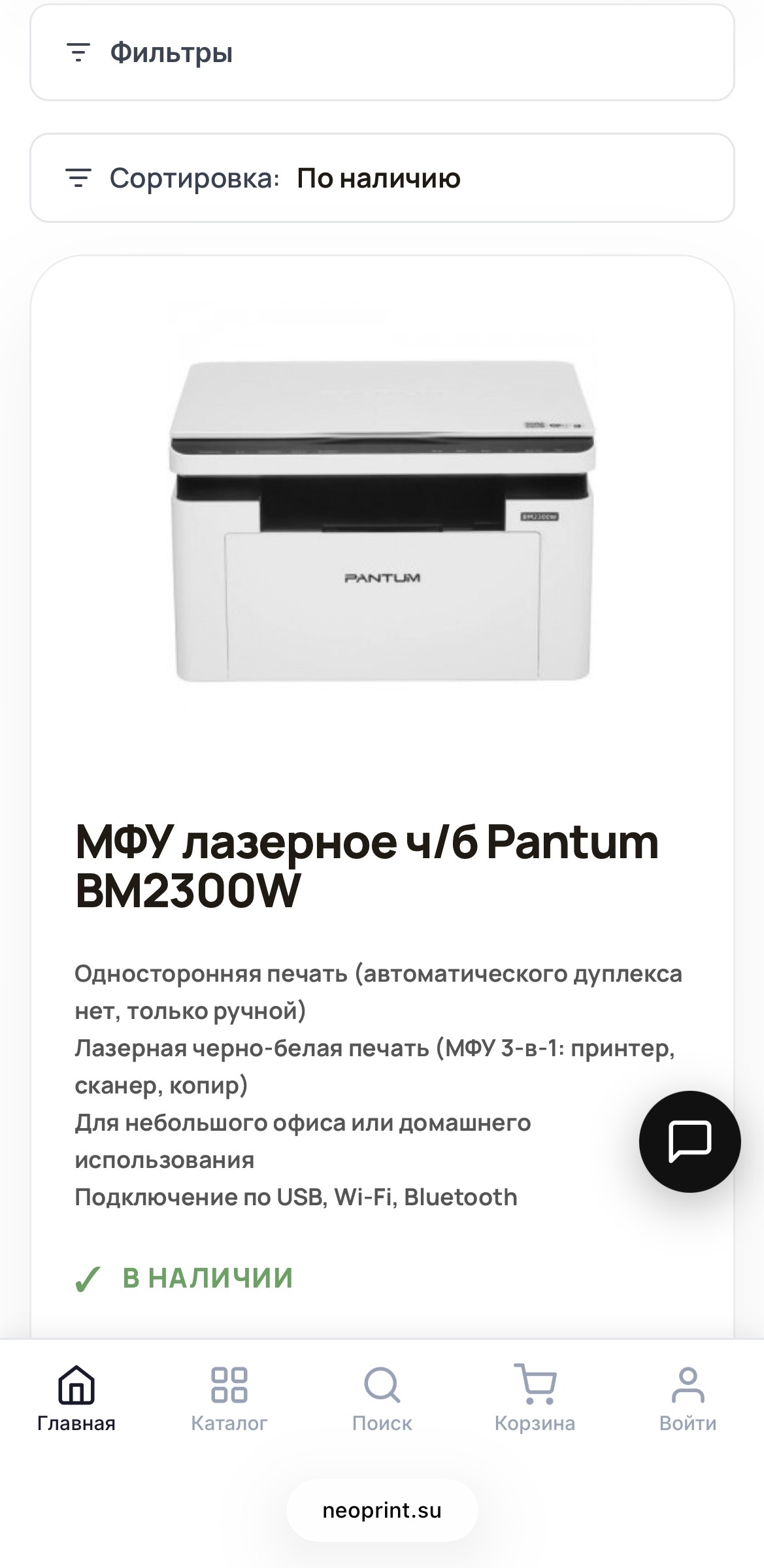Open the Pantum printer product photo
This screenshot has height=1568, width=764.
tap(382, 523)
